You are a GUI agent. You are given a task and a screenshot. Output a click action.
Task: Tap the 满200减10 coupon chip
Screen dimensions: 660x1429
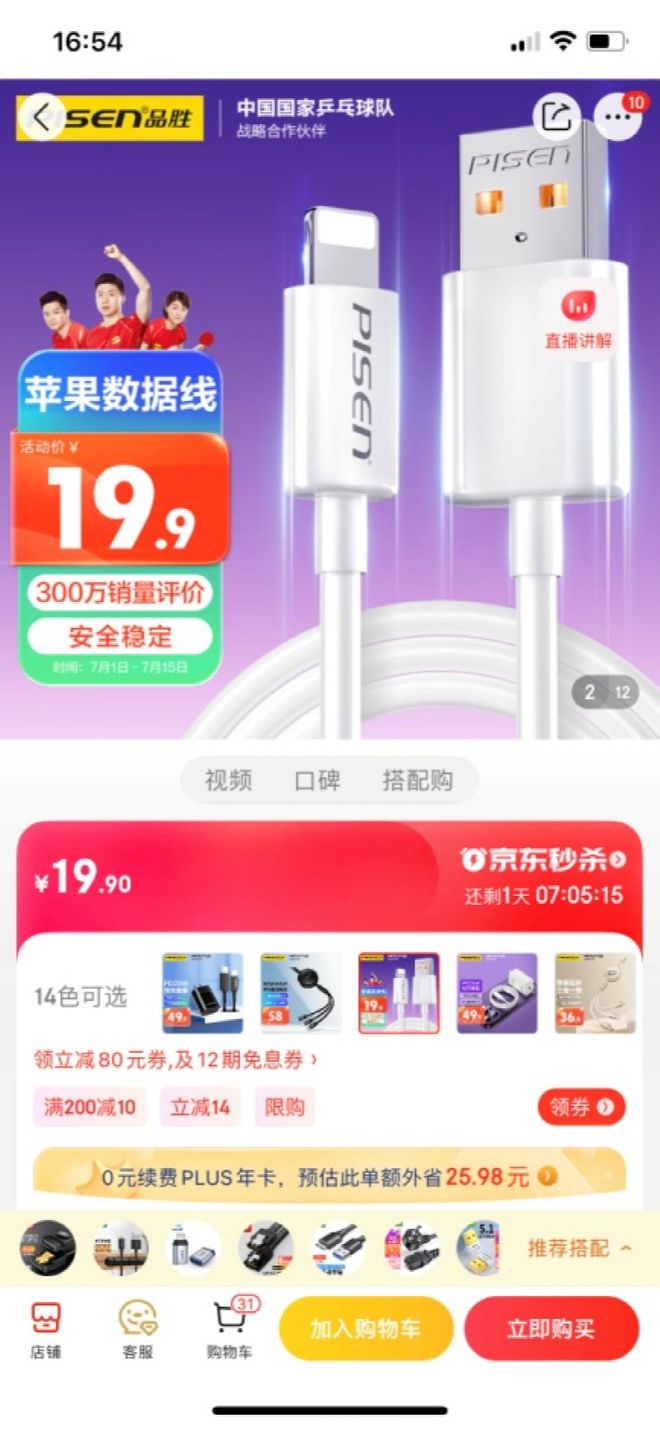click(x=90, y=1107)
